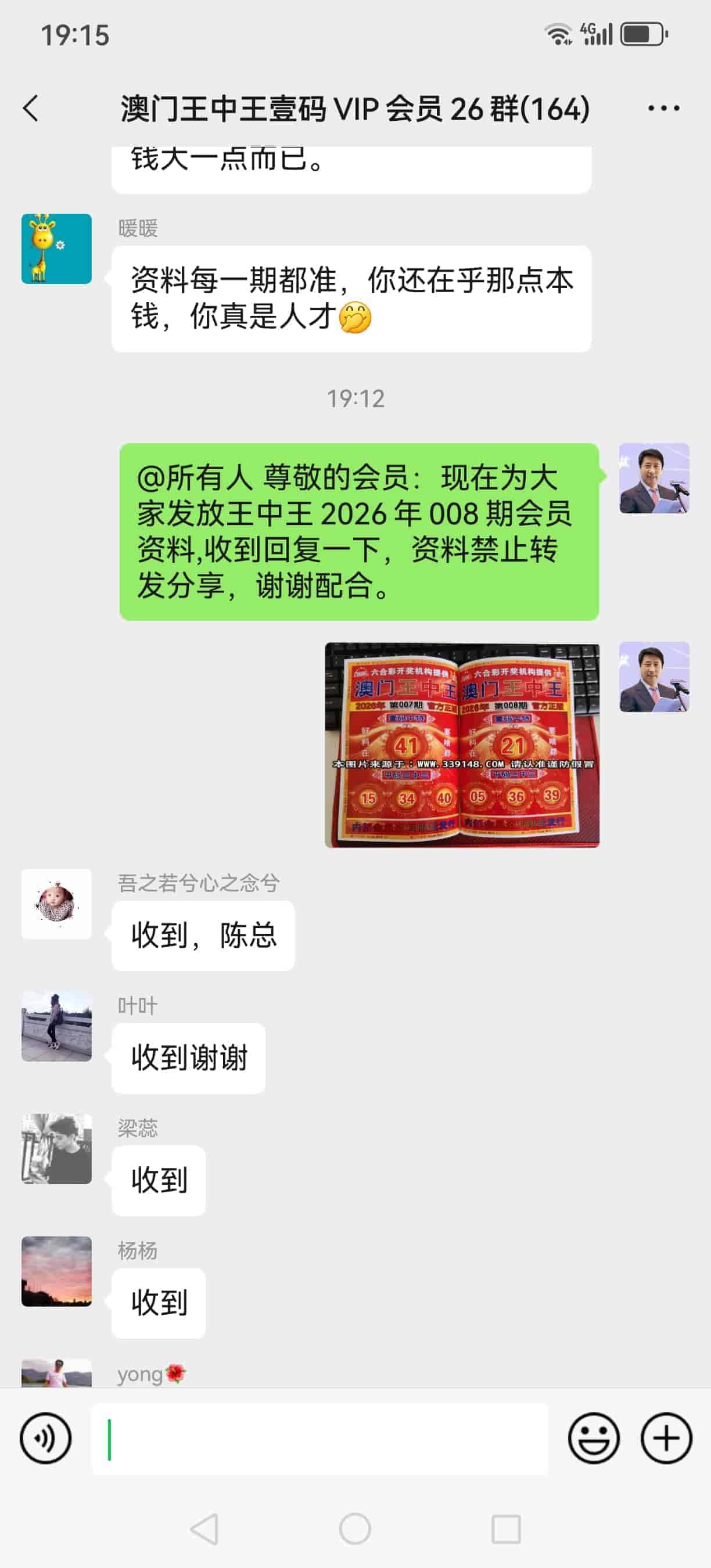This screenshot has height=1568, width=711.
Task: Open the emoji sticker panel
Action: click(x=594, y=1438)
